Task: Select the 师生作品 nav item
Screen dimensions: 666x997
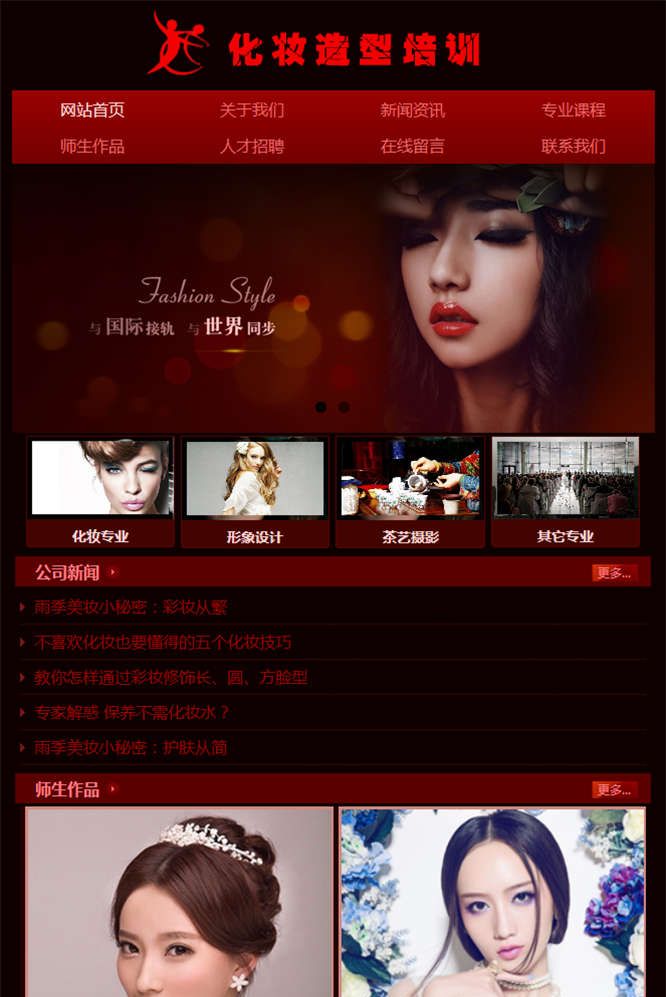Action: (92, 146)
